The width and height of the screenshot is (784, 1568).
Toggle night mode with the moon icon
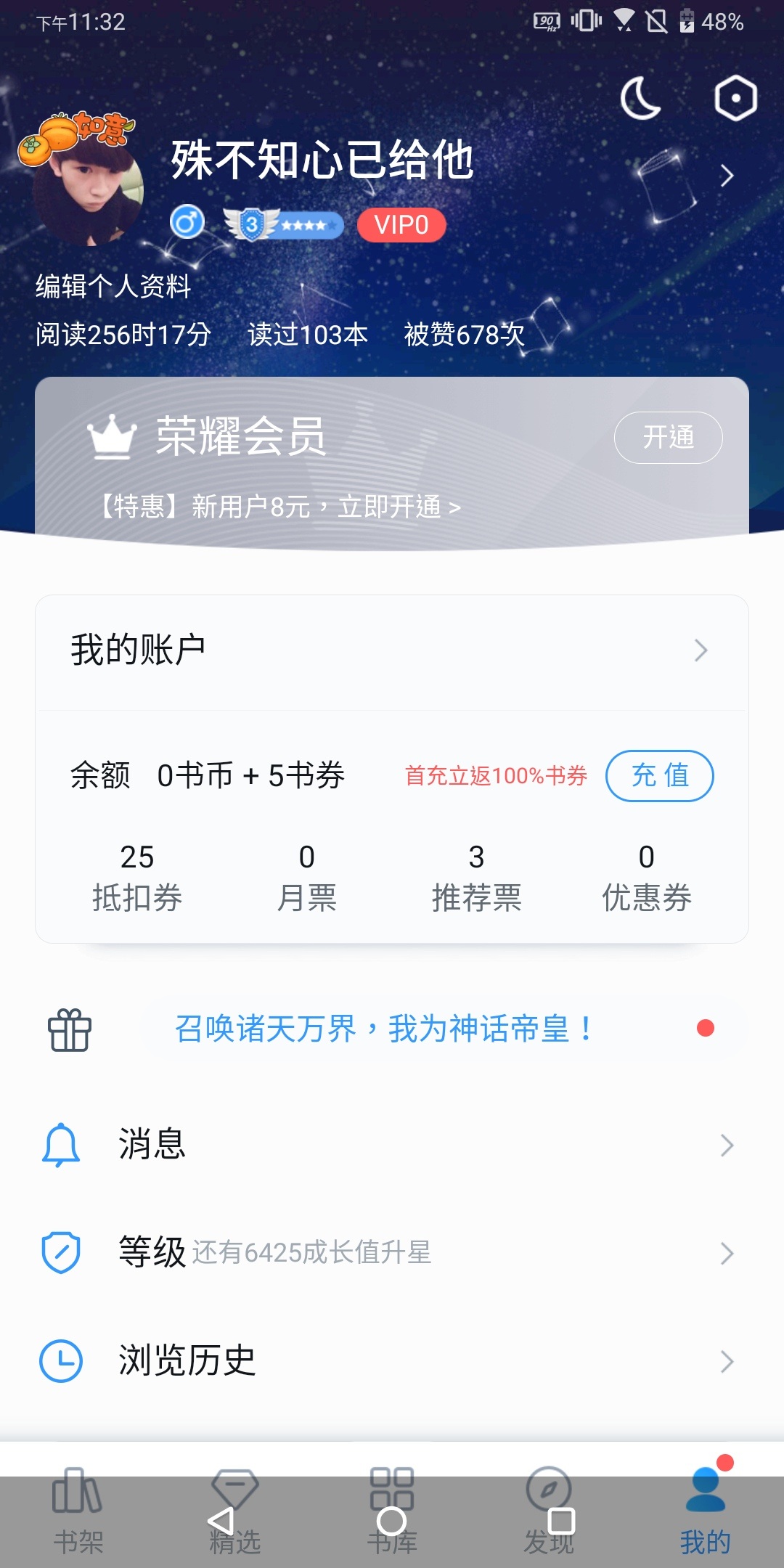(640, 99)
